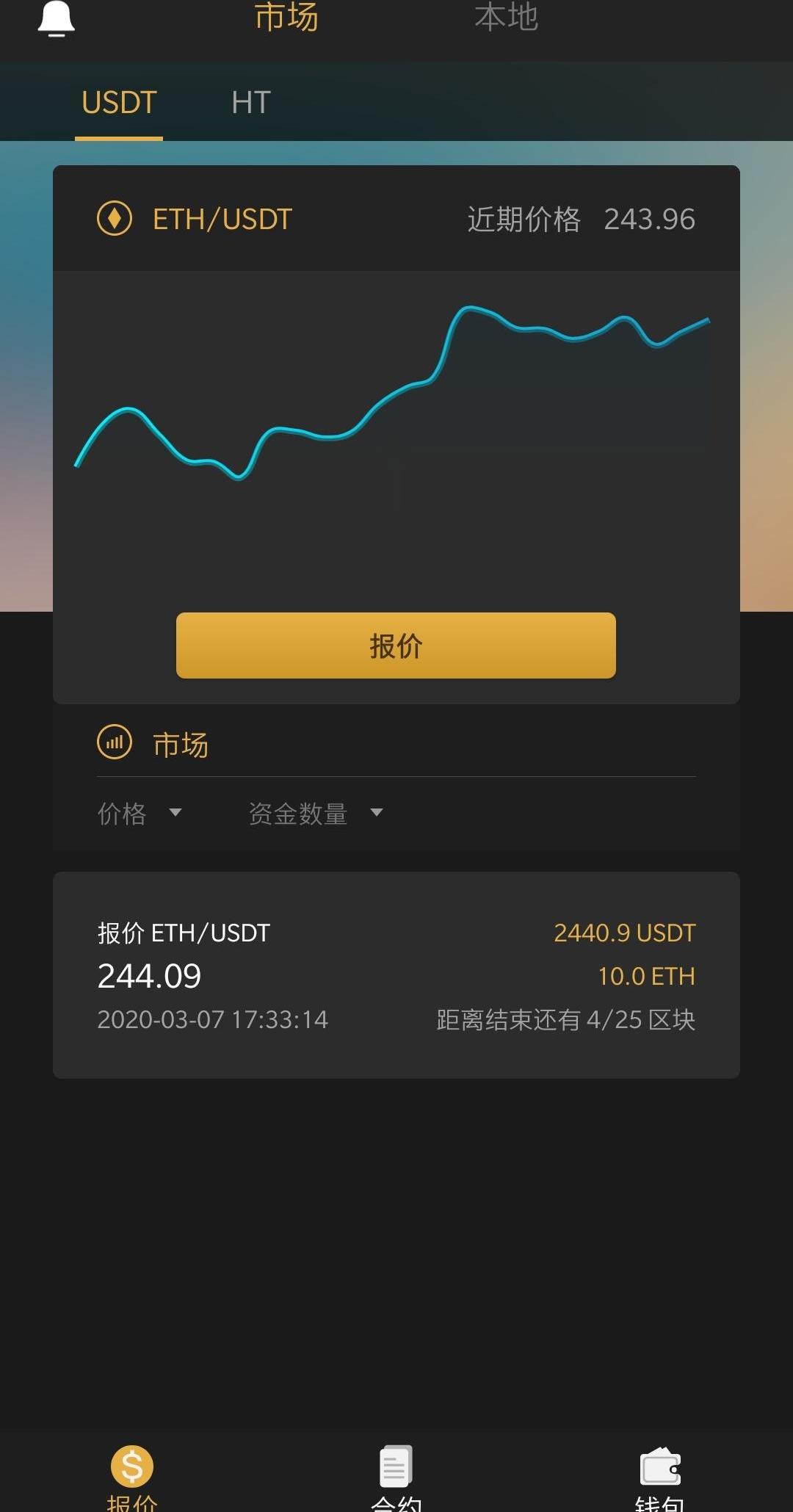
Task: Switch to the 市场 top tab
Action: (286, 17)
